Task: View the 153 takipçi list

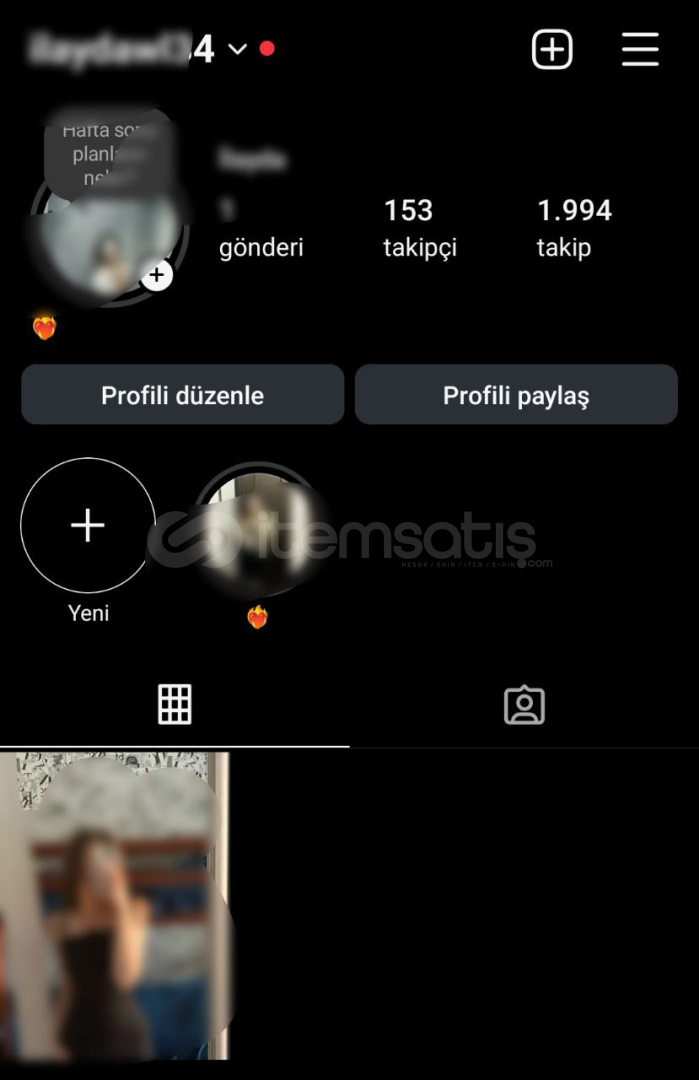Action: click(419, 227)
